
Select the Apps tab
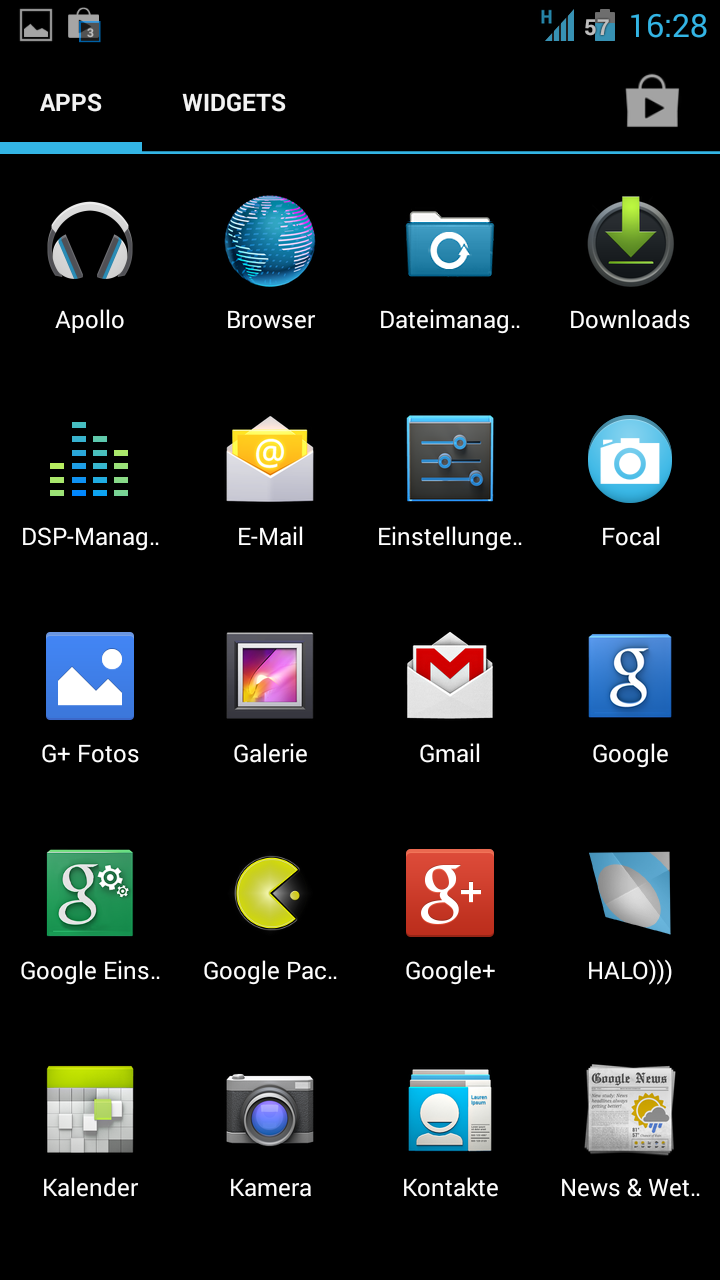click(x=71, y=103)
